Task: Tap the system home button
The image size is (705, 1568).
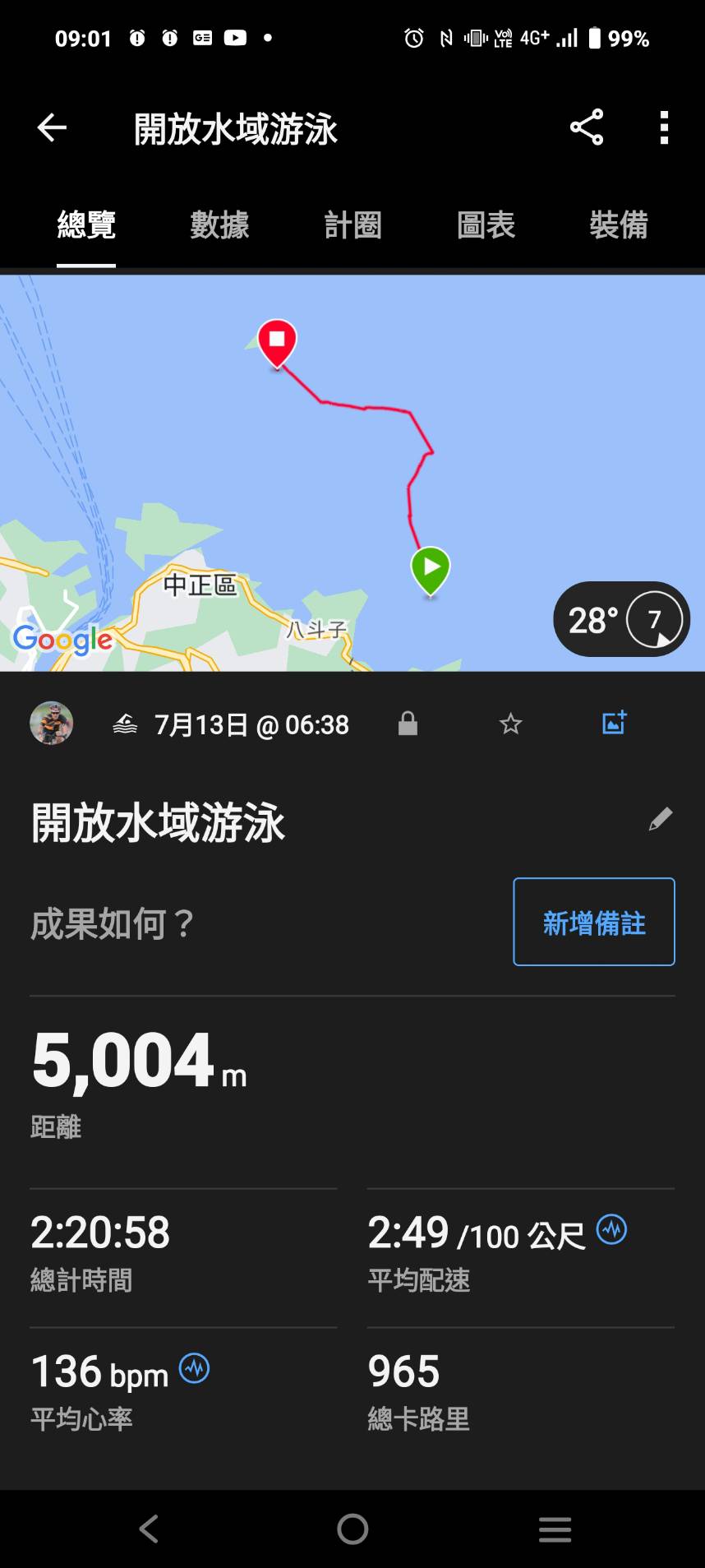Action: point(352,1529)
